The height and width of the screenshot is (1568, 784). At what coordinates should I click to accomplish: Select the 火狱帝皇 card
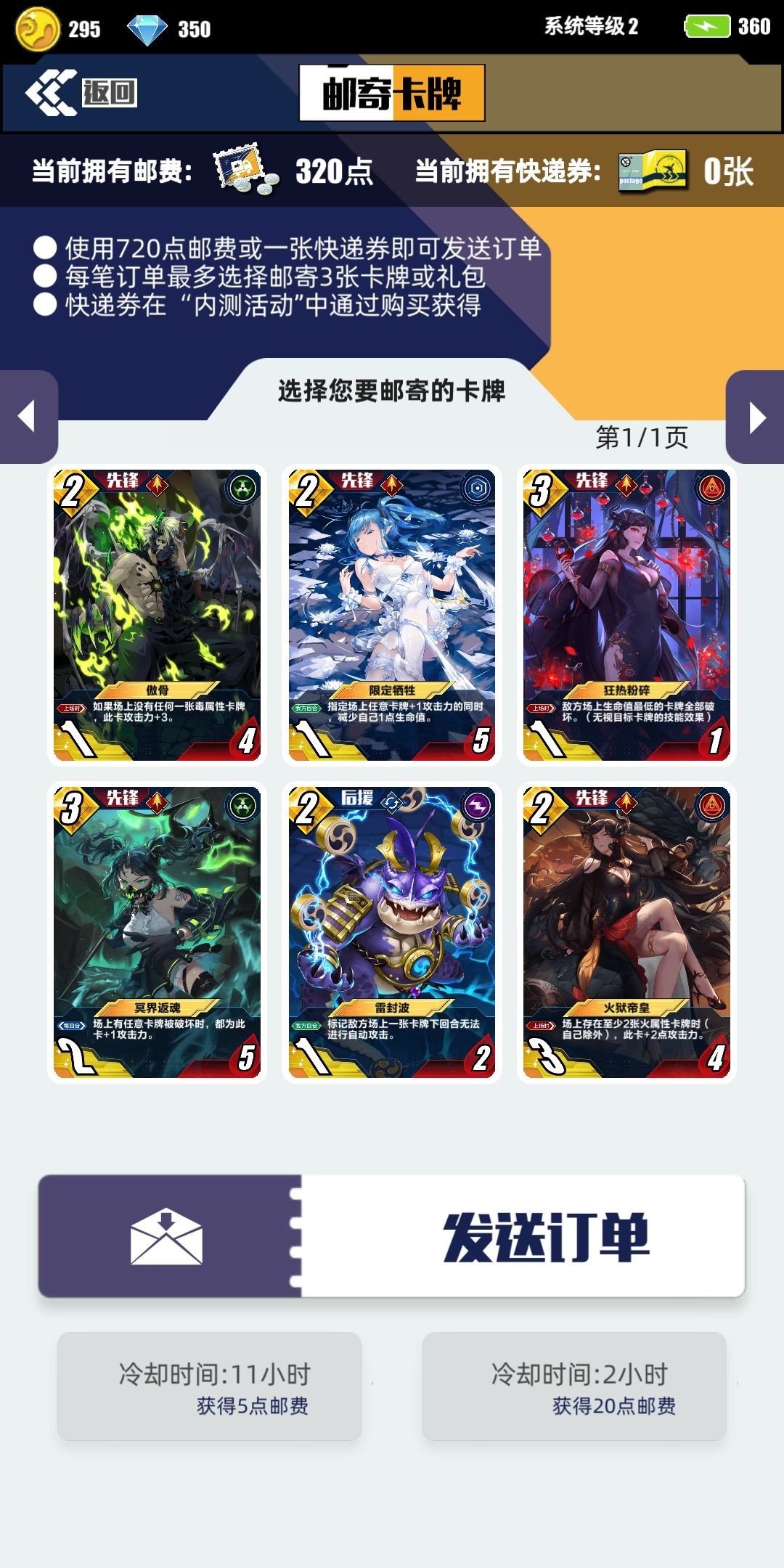(626, 932)
